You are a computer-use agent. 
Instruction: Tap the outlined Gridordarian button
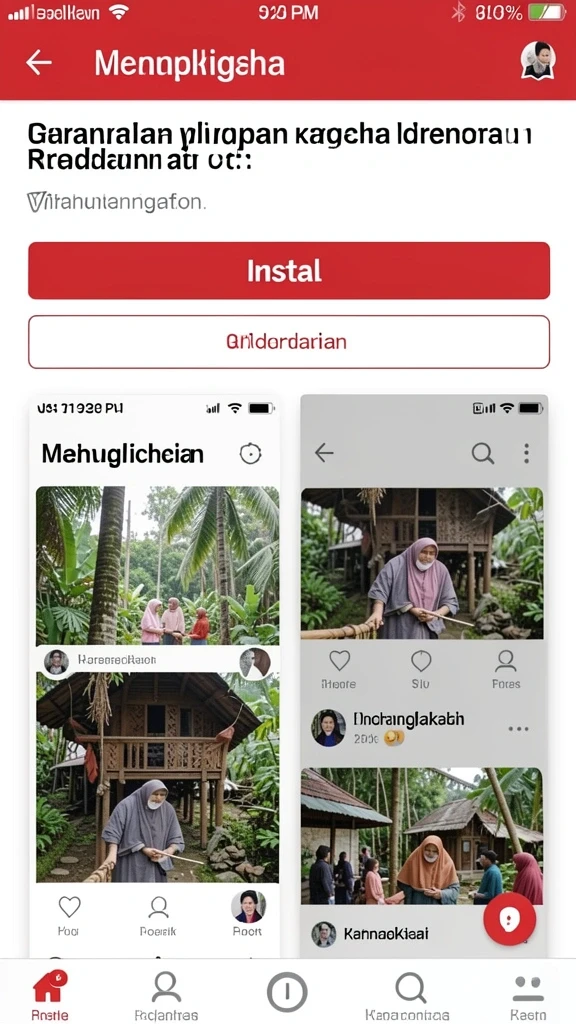289,342
